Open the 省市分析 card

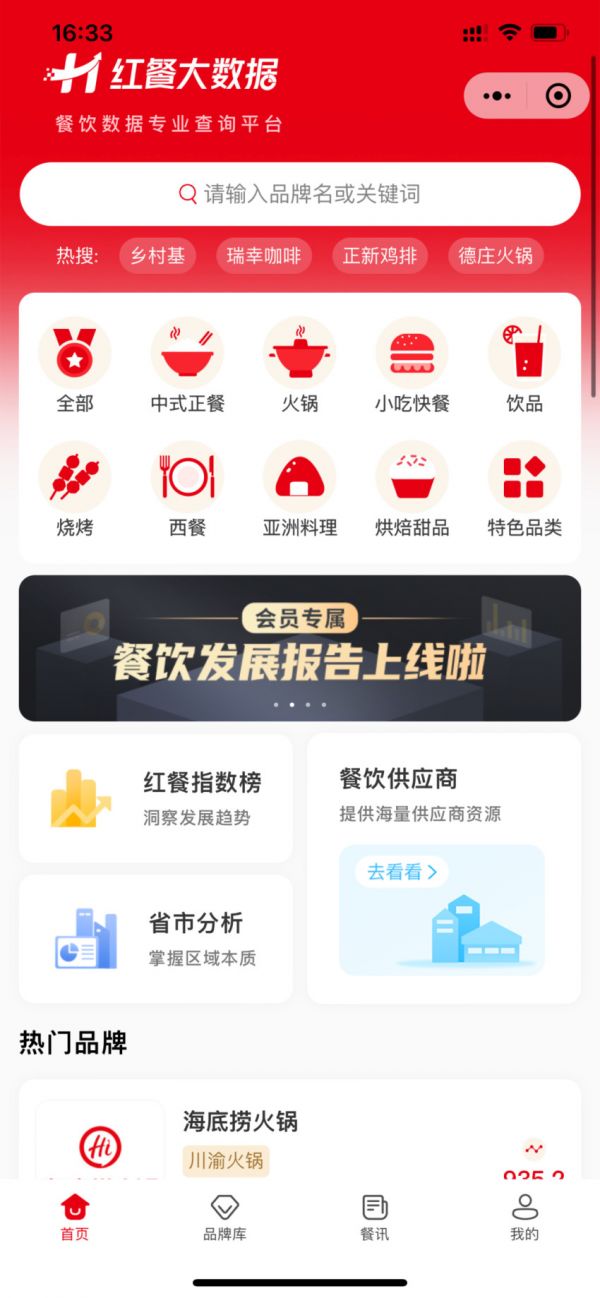(156, 939)
